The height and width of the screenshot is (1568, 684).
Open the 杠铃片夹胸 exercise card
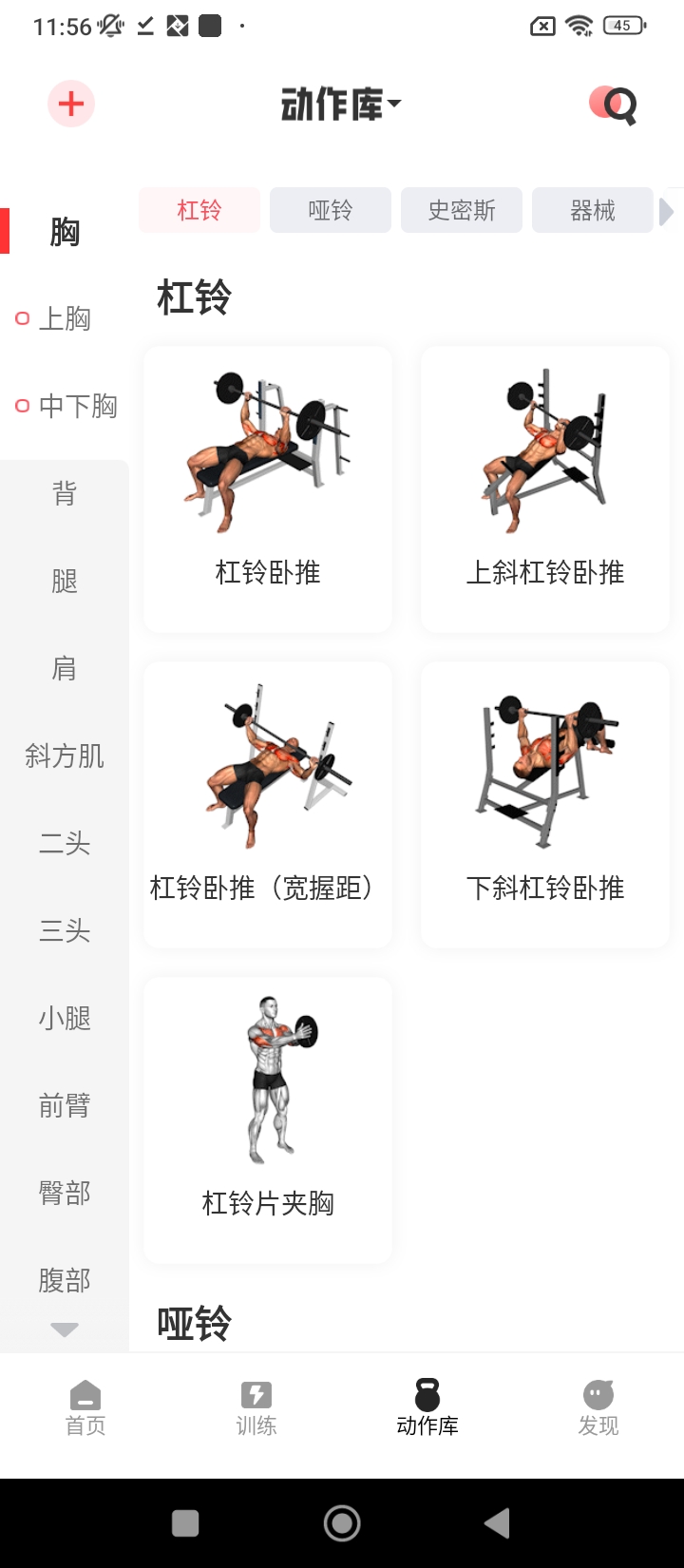tap(268, 1119)
